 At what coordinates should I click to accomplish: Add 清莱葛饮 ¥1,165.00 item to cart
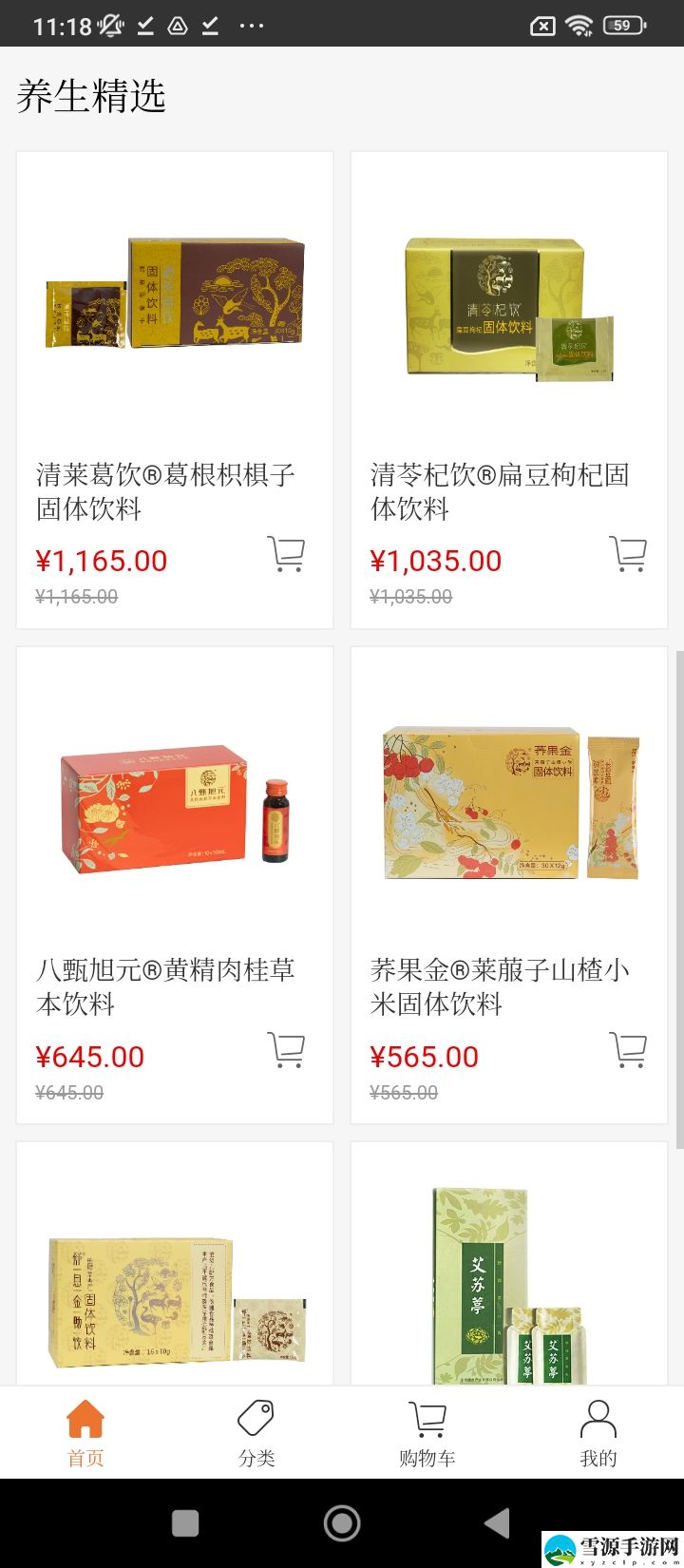tap(286, 554)
